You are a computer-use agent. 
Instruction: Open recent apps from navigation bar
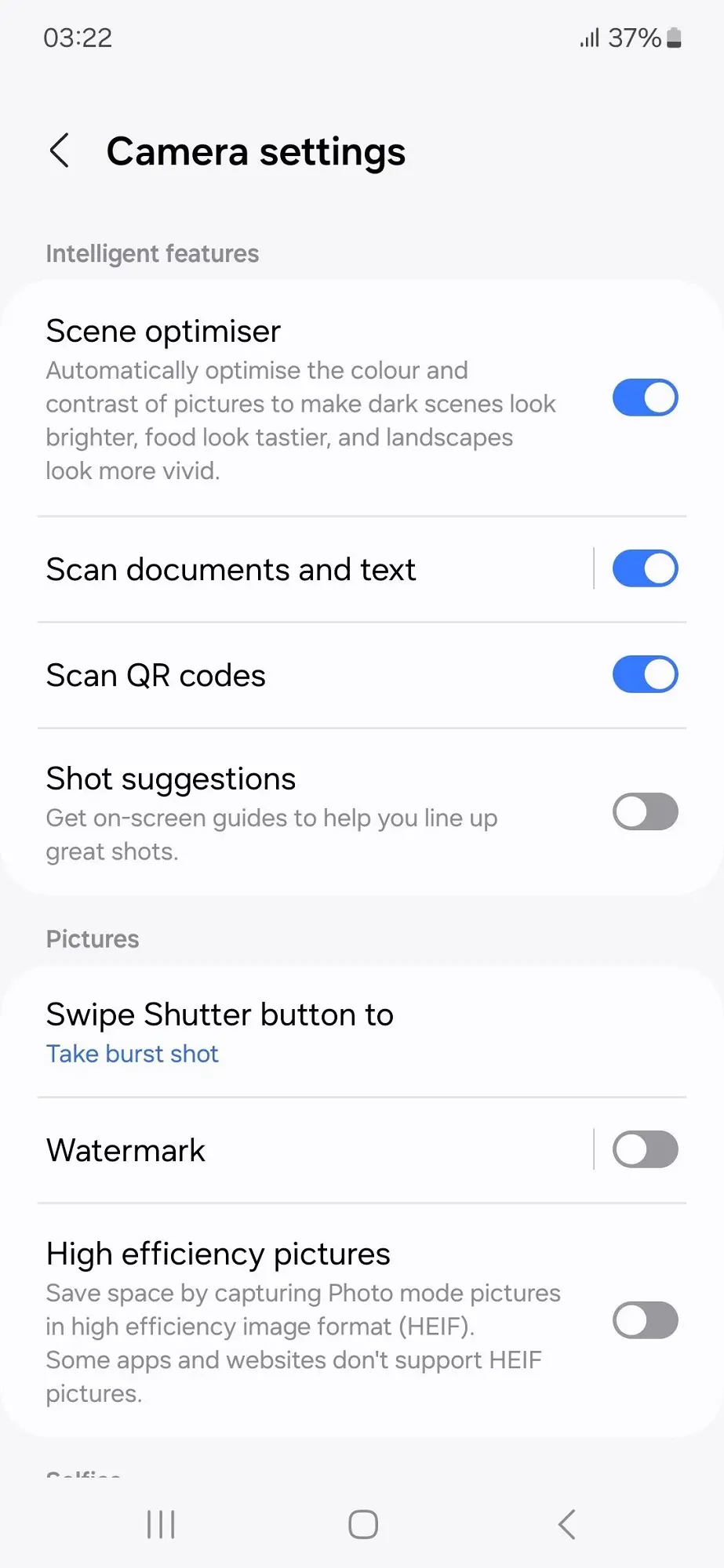(161, 1525)
